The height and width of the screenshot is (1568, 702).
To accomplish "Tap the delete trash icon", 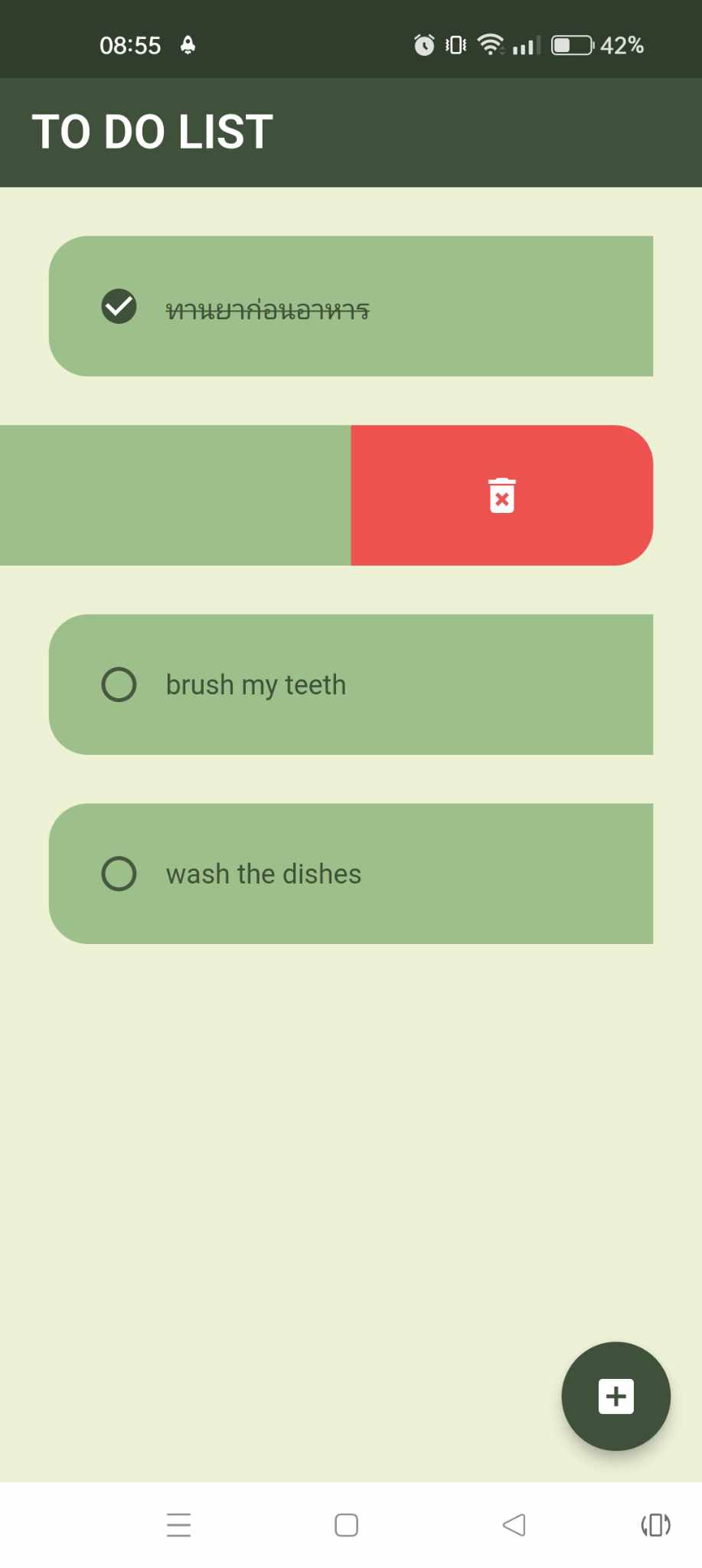I will tap(501, 495).
